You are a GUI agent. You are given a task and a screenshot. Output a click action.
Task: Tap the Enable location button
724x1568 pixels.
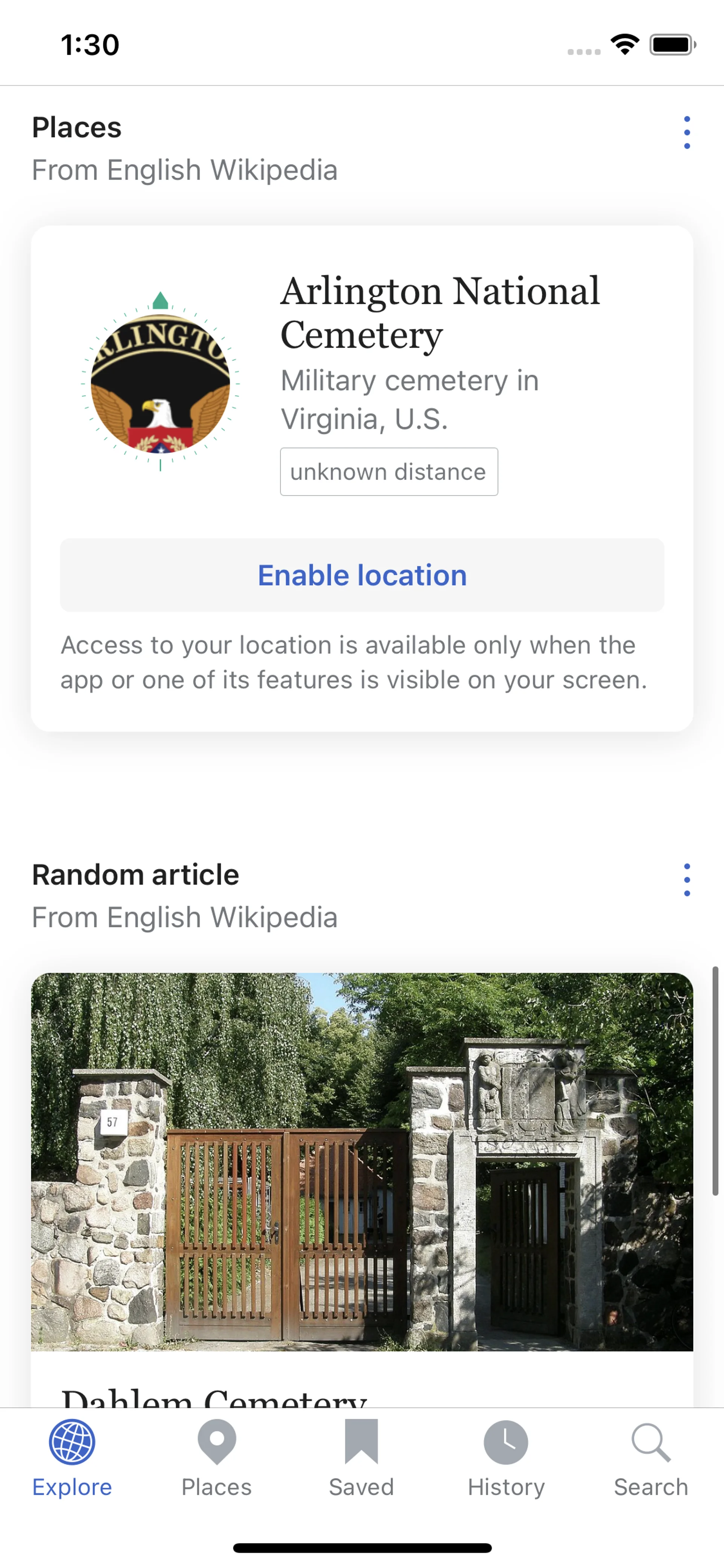point(362,575)
